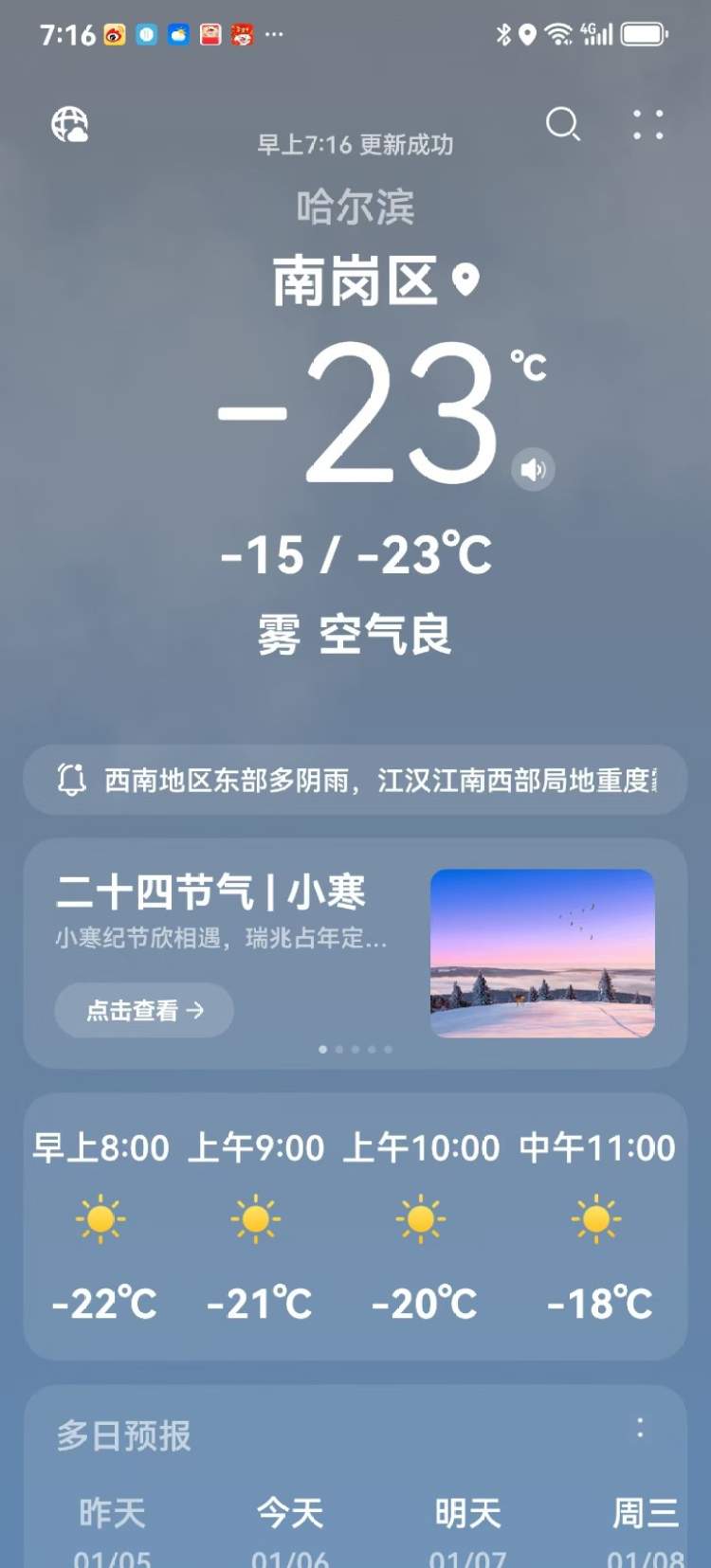Open the weather alert about 西南地区
This screenshot has height=1568, width=711.
pyautogui.click(x=355, y=780)
